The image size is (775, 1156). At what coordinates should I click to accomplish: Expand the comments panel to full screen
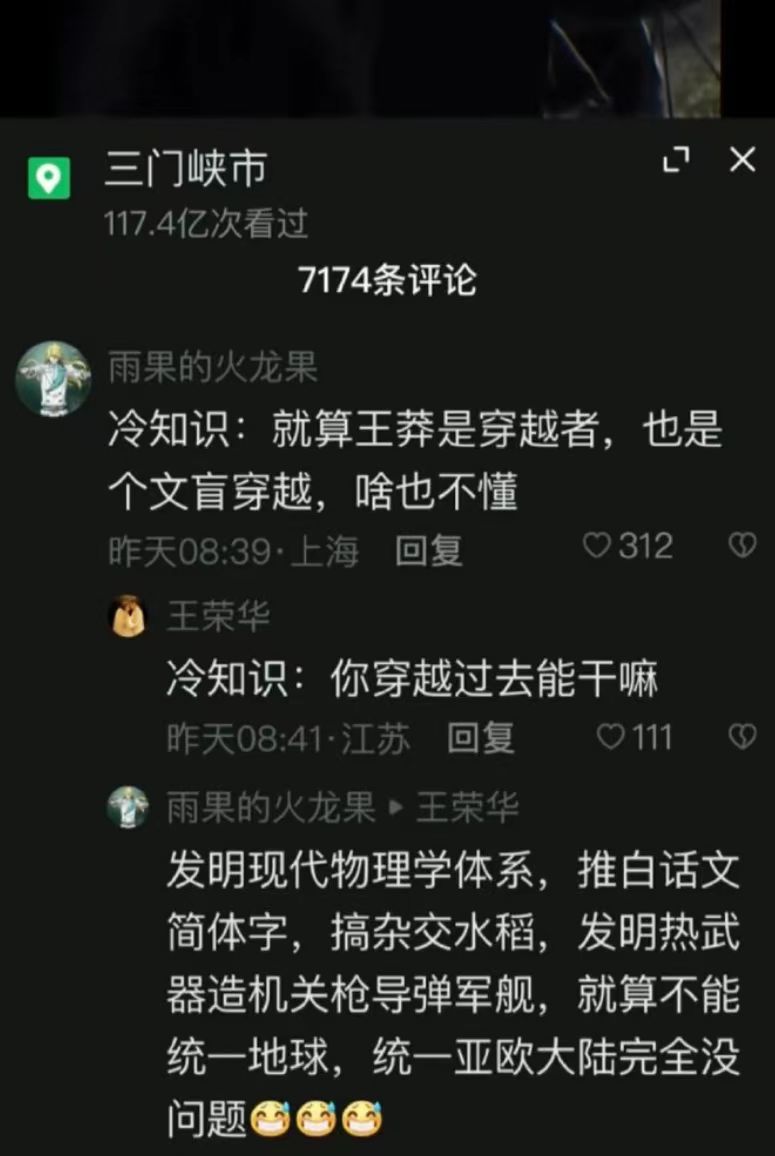(676, 160)
